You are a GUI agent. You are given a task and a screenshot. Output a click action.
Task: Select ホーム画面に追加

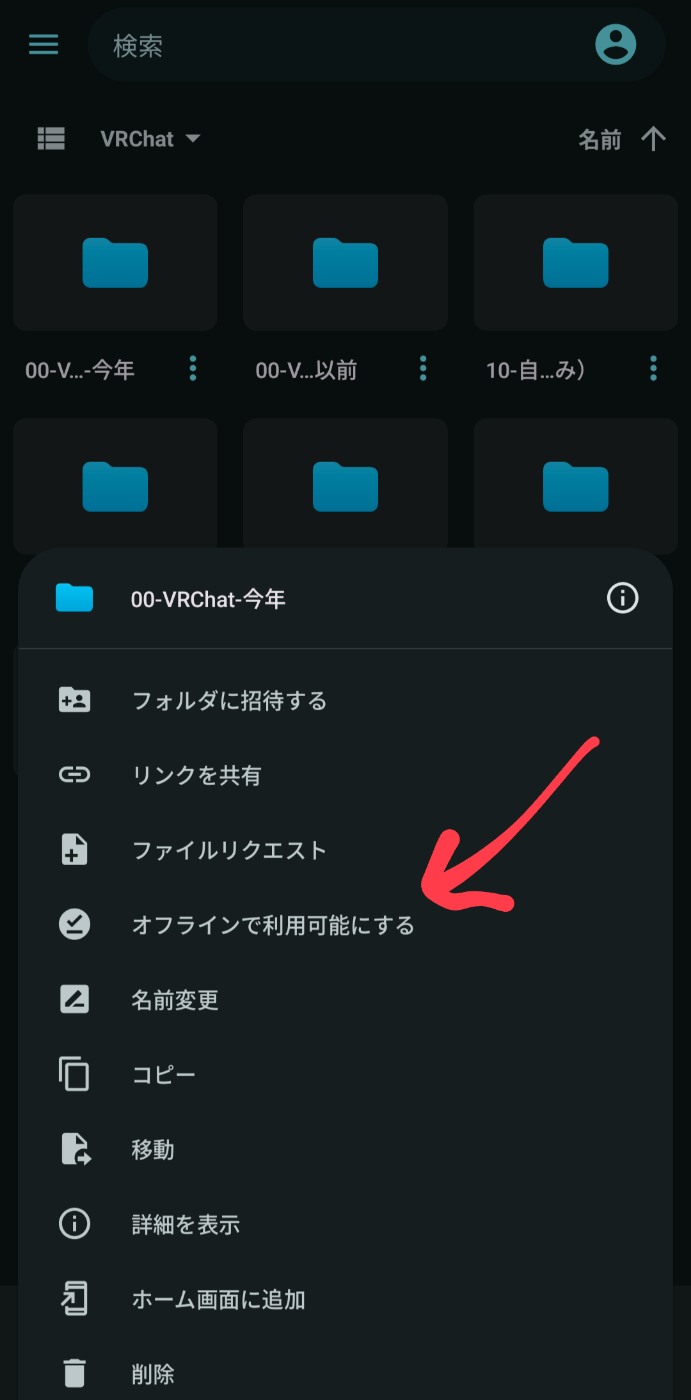[x=345, y=1300]
